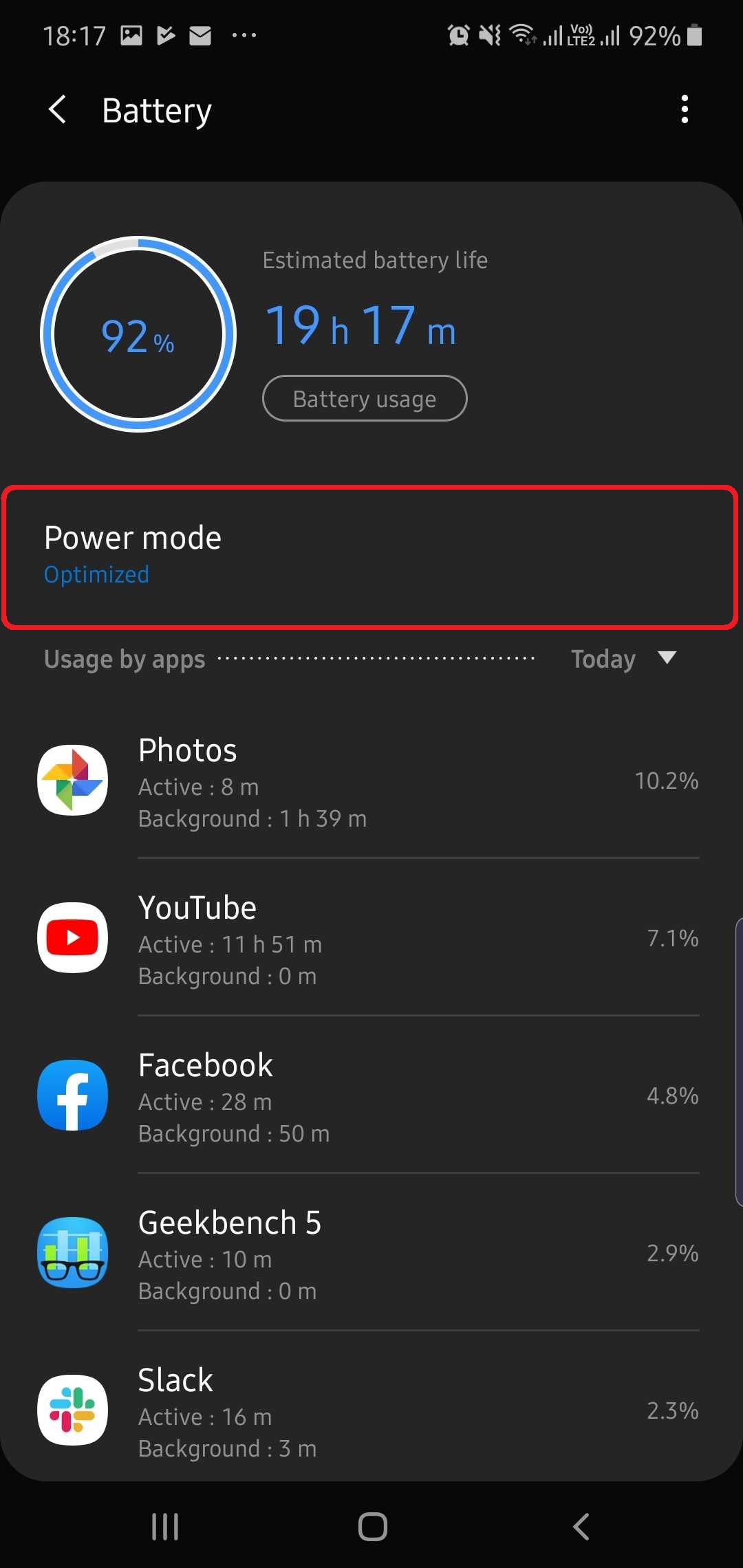Show recent apps from navigation bar
This screenshot has height=1568, width=743.
pos(165,1527)
